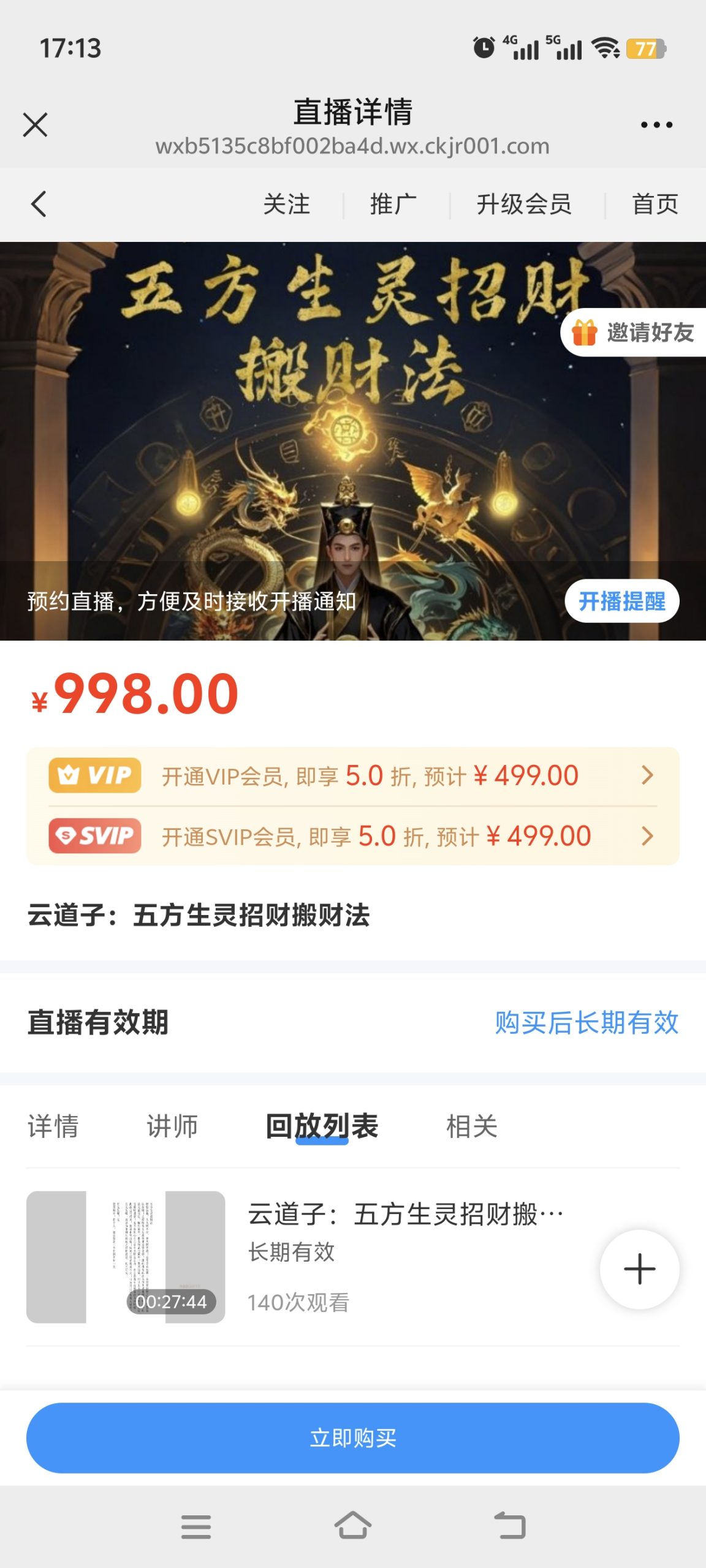The image size is (706, 1568).
Task: Close the 直播详情 webview
Action: (35, 125)
